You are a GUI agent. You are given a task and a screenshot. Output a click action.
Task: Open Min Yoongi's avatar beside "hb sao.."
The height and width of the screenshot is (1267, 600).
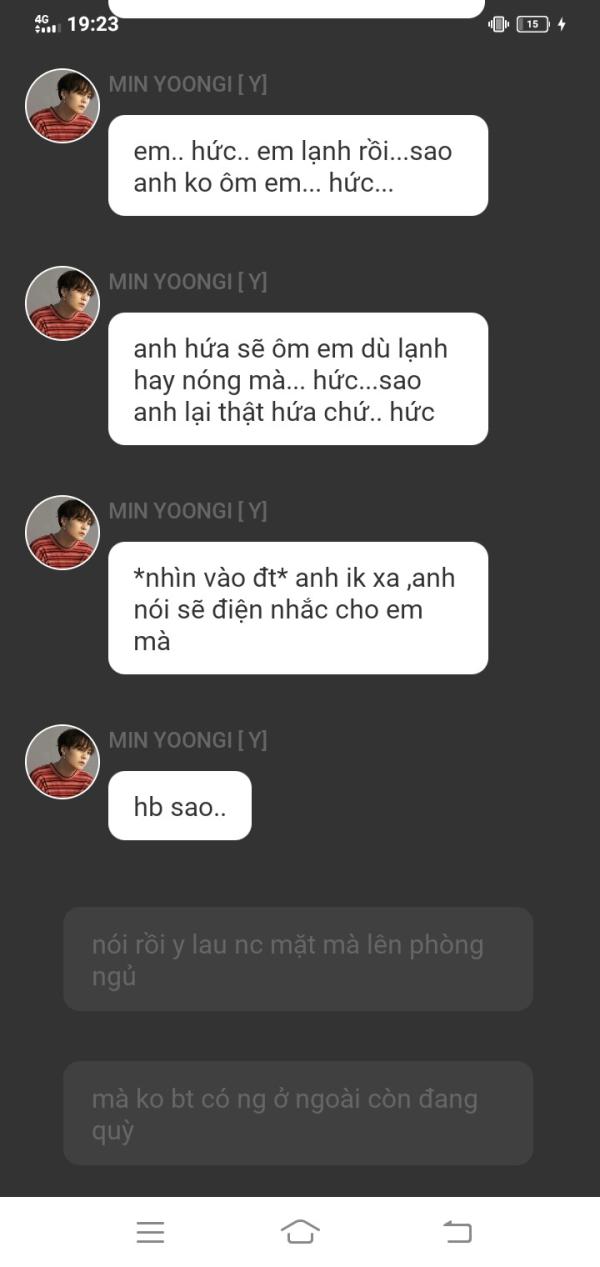62,762
